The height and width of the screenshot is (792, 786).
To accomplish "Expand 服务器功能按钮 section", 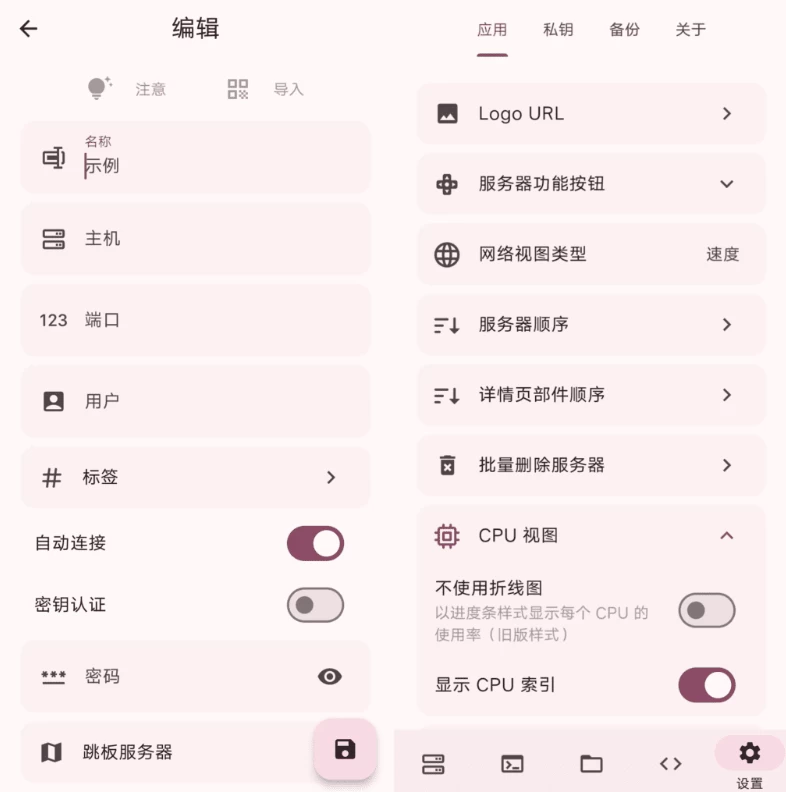I will 590,184.
